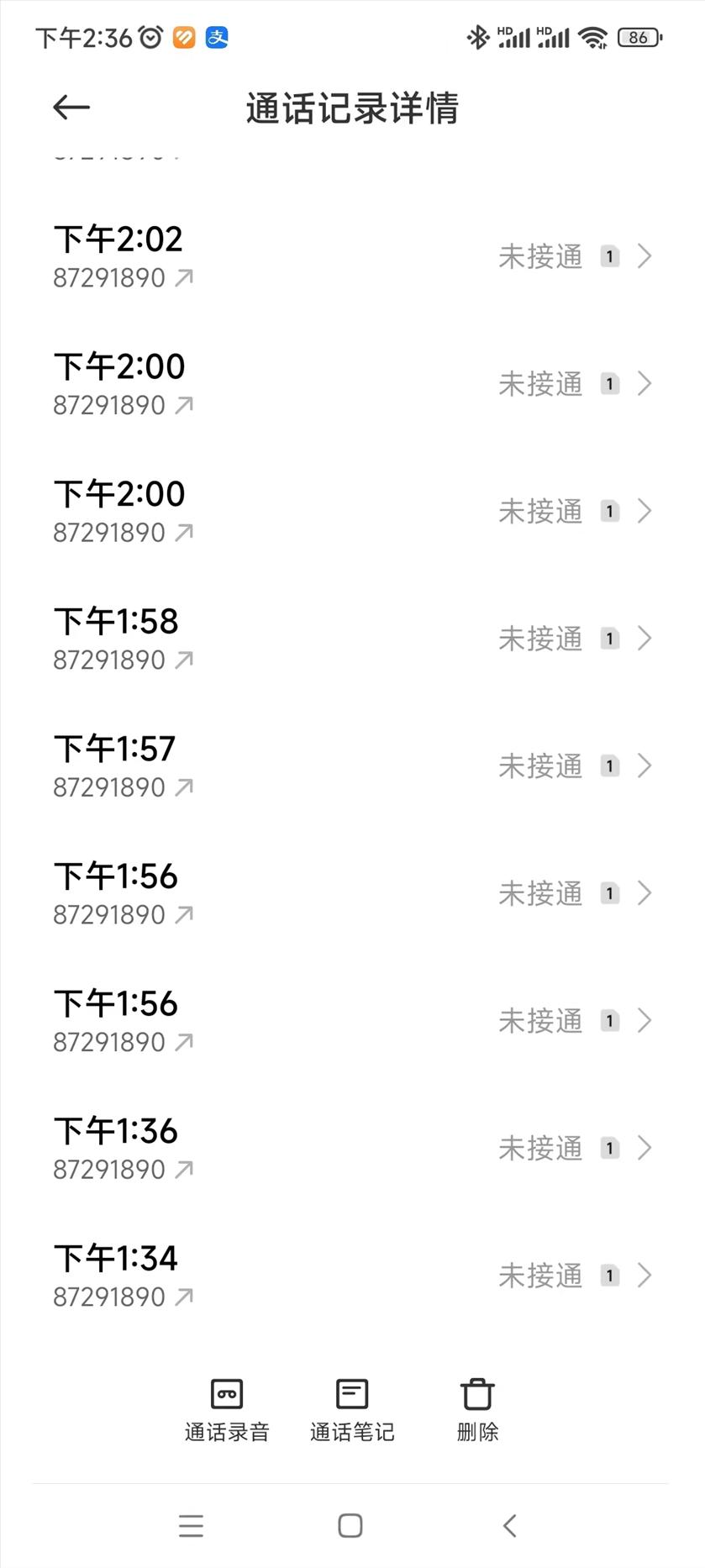This screenshot has width=705, height=1568.
Task: Go to the system home screen
Action: tap(350, 1525)
